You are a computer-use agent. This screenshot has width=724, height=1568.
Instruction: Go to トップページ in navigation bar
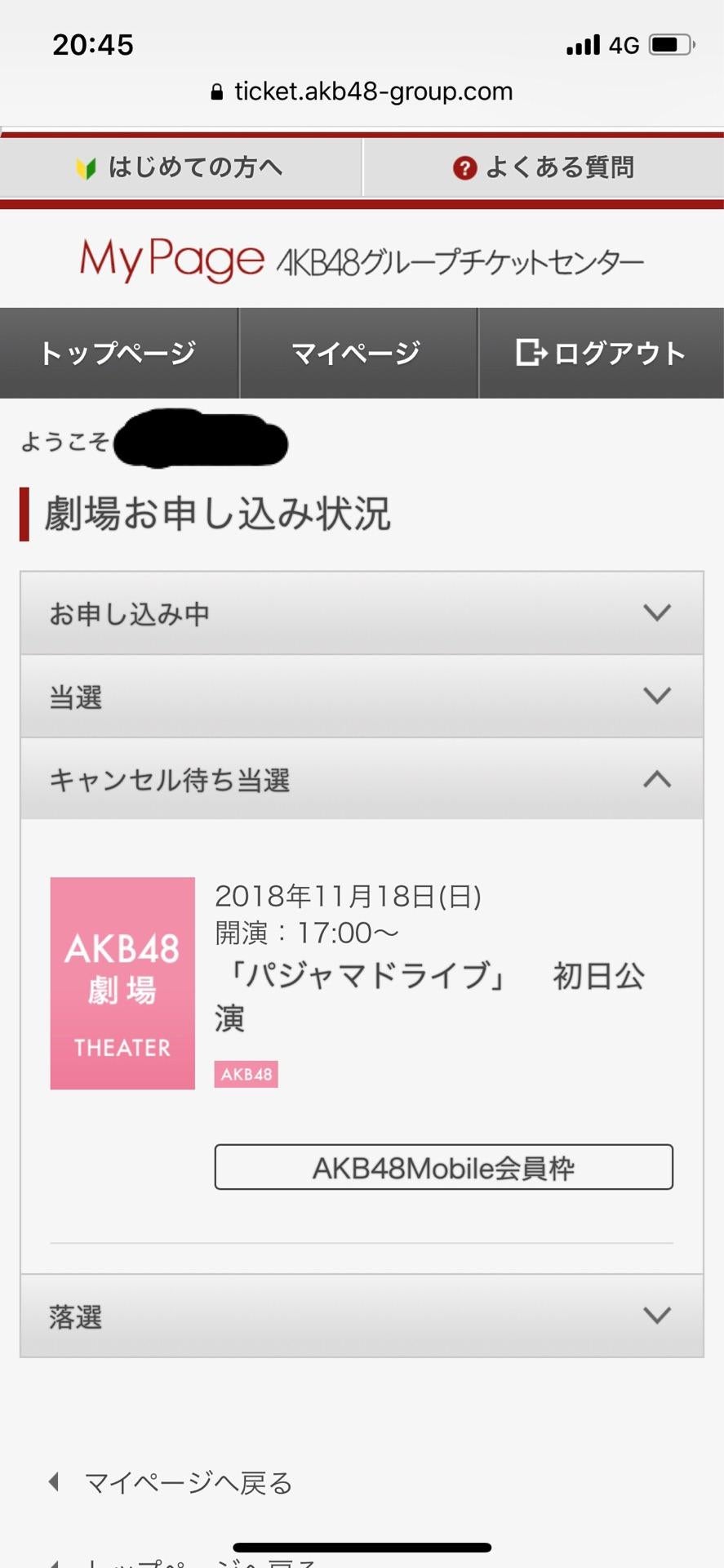click(x=119, y=353)
